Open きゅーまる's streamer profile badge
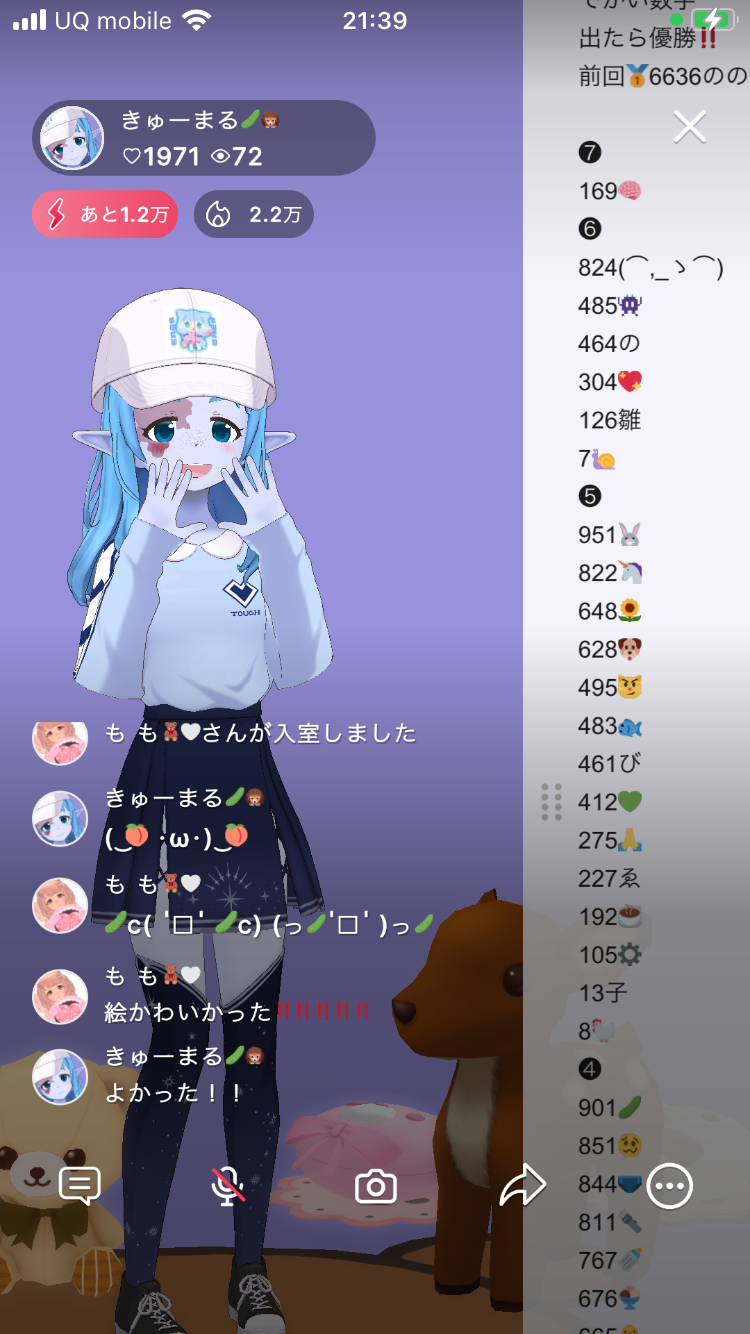Screen dimensions: 750x1334 pos(203,138)
